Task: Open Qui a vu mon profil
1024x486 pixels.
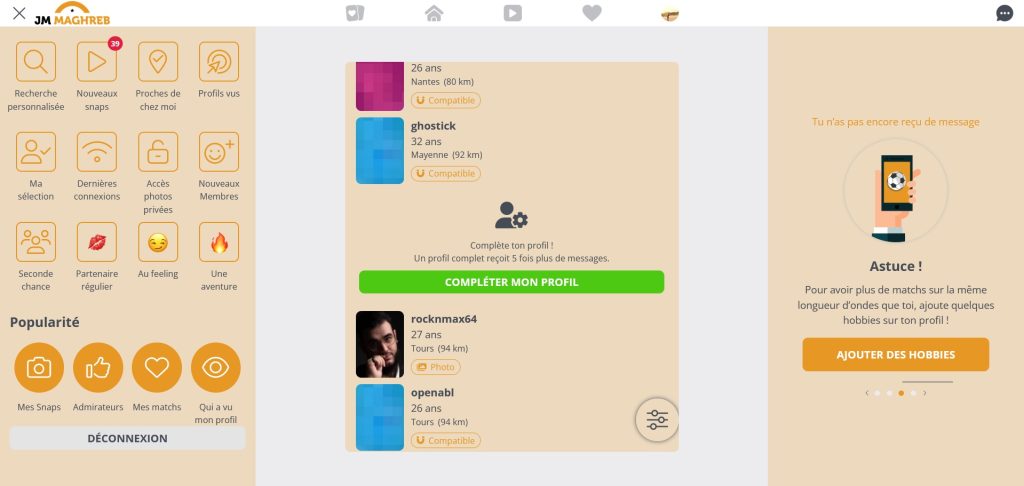Action: [x=216, y=368]
